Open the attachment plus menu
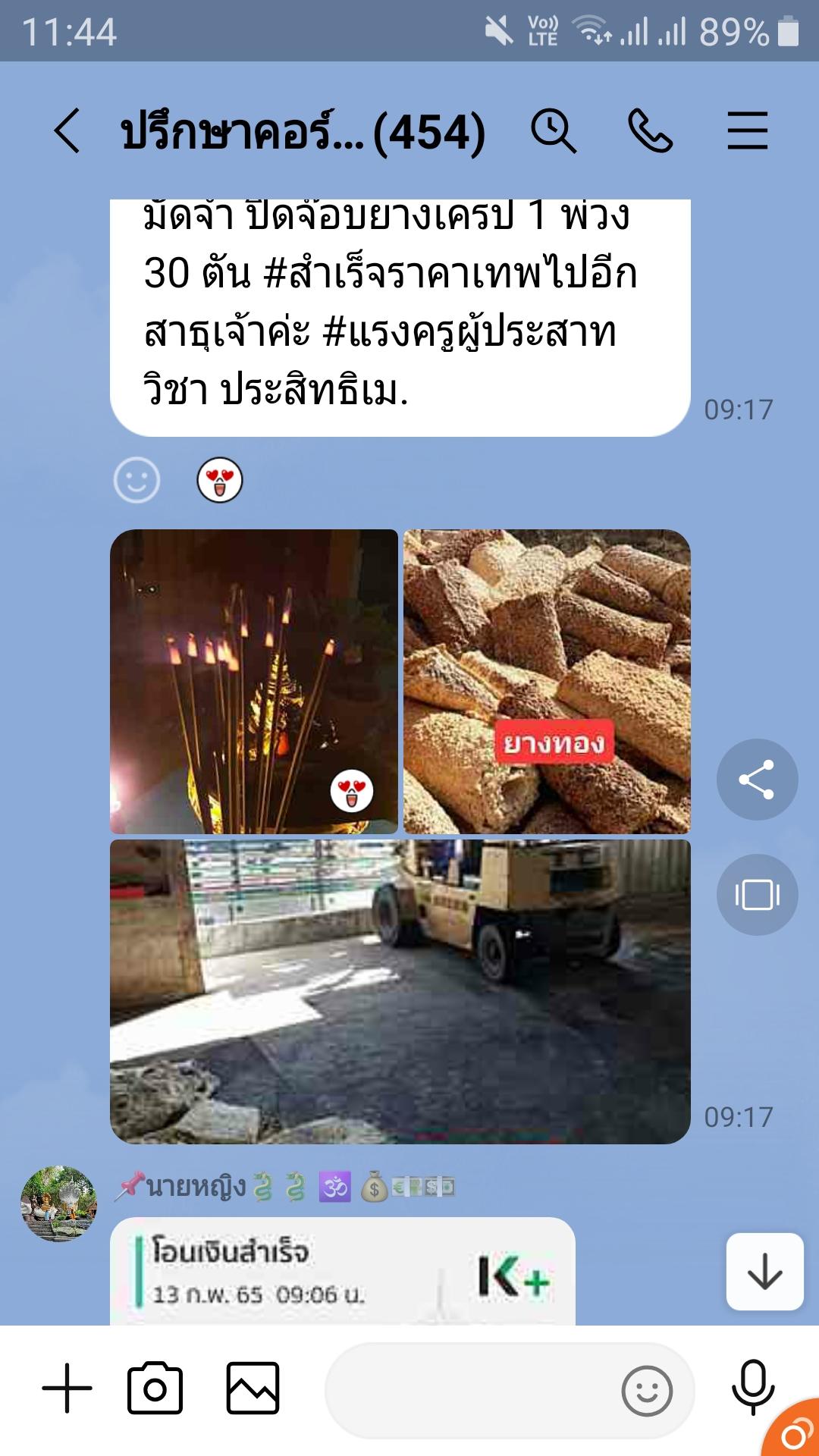819x1456 pixels. click(x=67, y=1389)
